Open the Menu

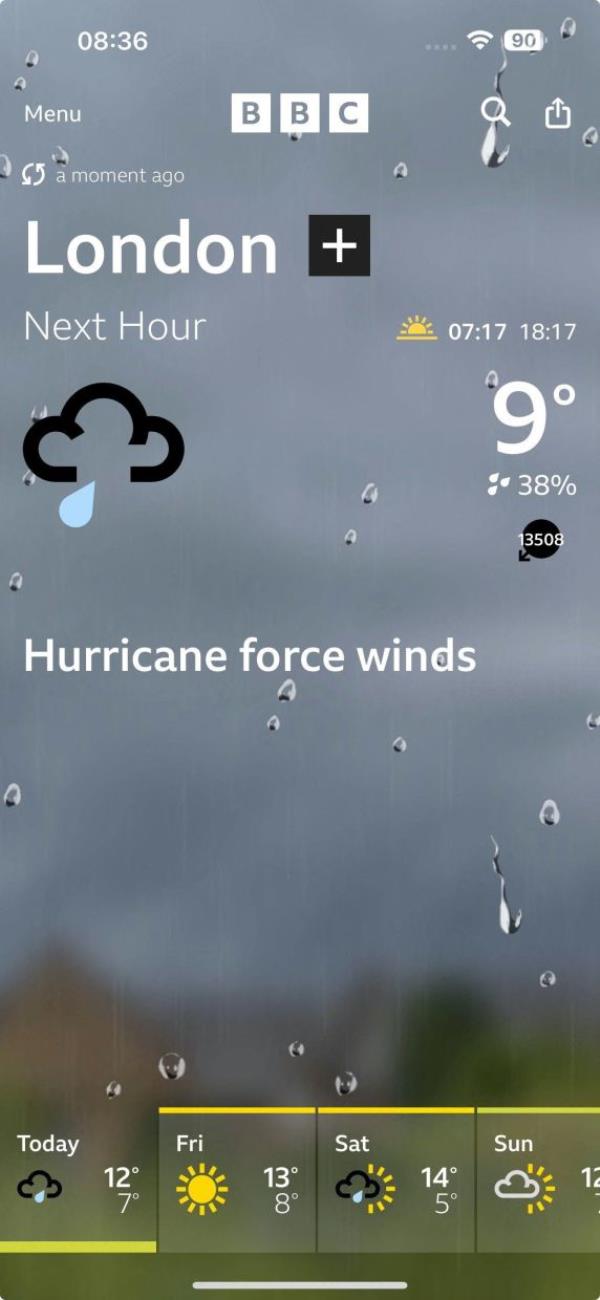point(52,114)
